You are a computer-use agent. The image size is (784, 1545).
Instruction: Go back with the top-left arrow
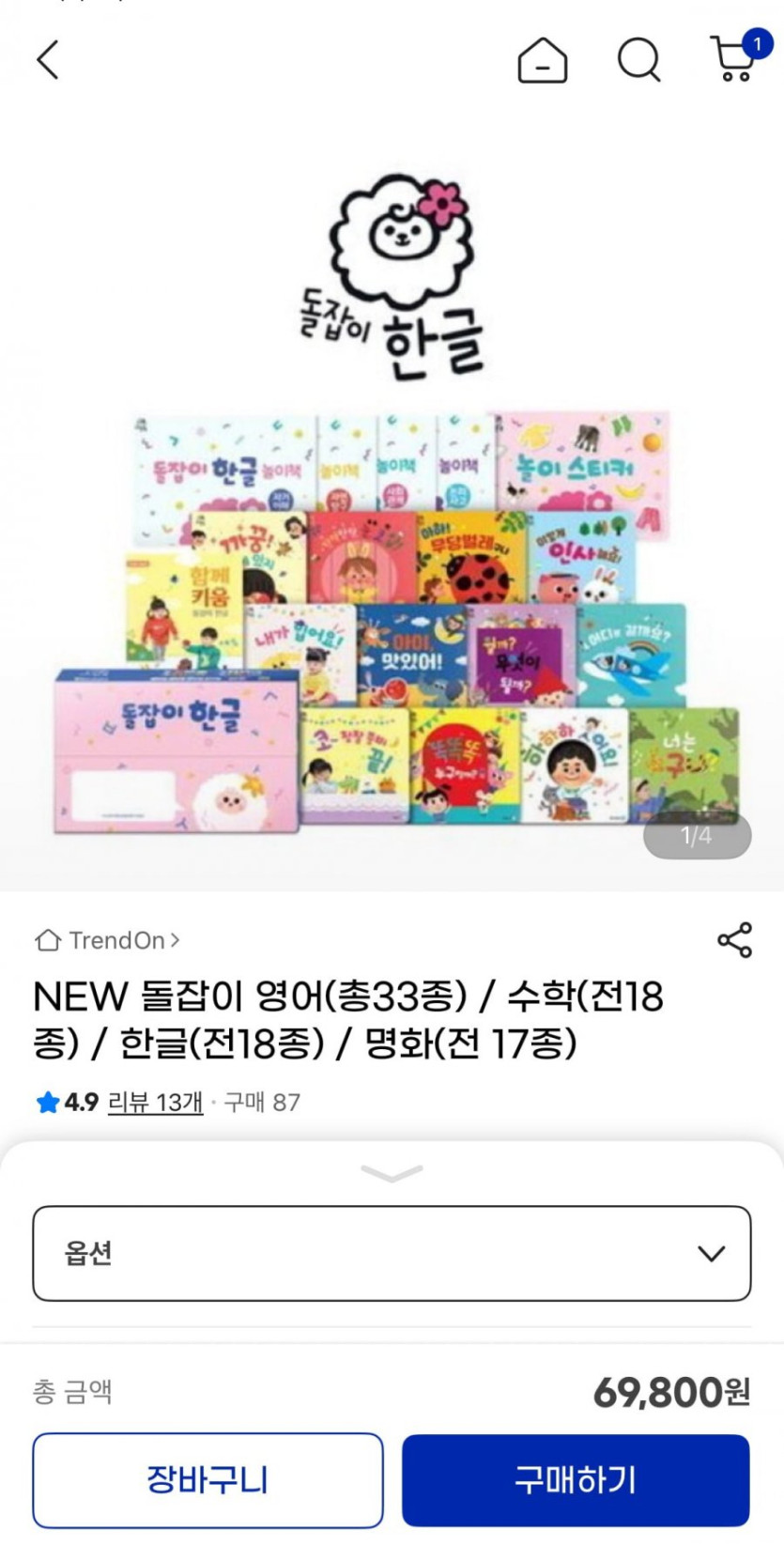point(48,60)
